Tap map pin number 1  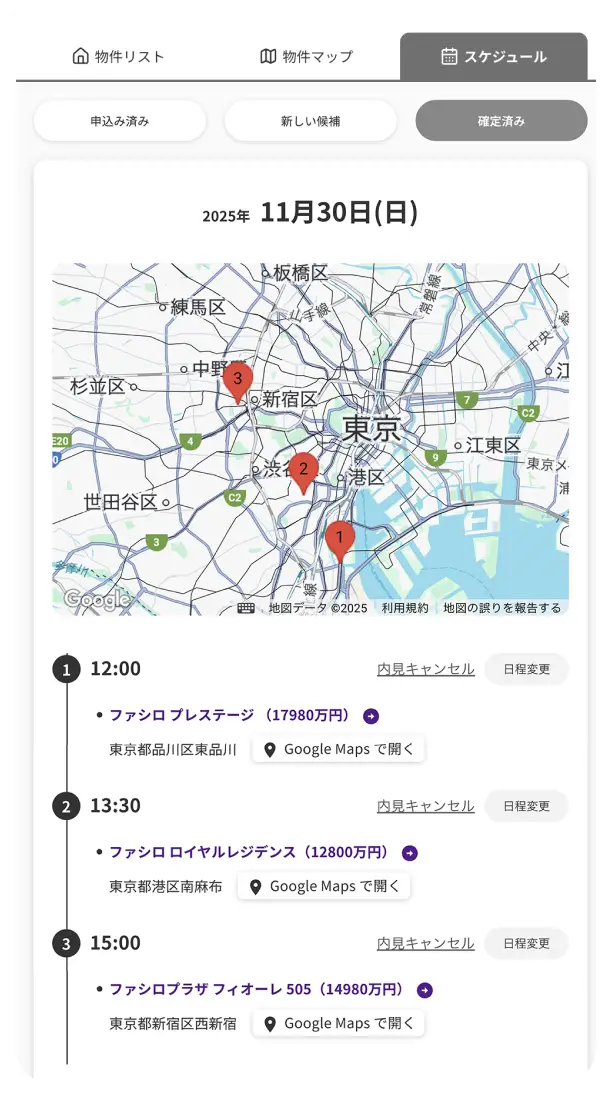339,540
